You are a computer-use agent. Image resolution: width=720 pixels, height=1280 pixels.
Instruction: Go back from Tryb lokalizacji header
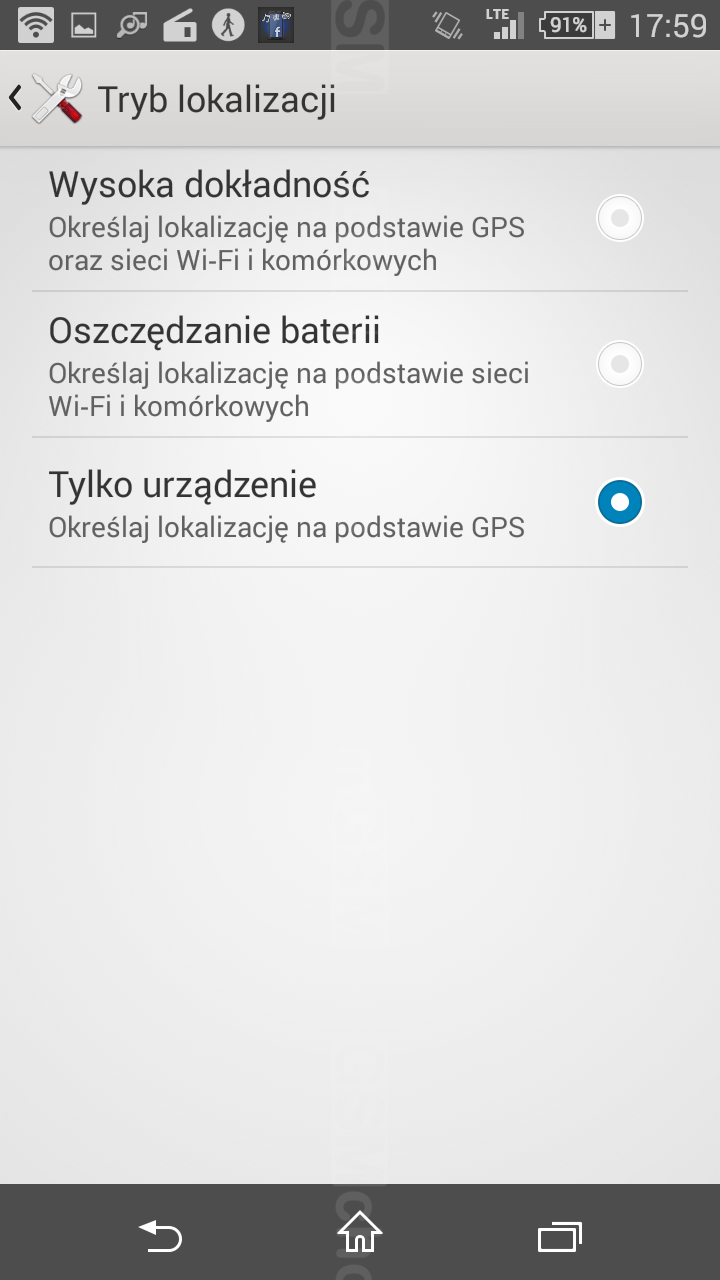(46, 99)
